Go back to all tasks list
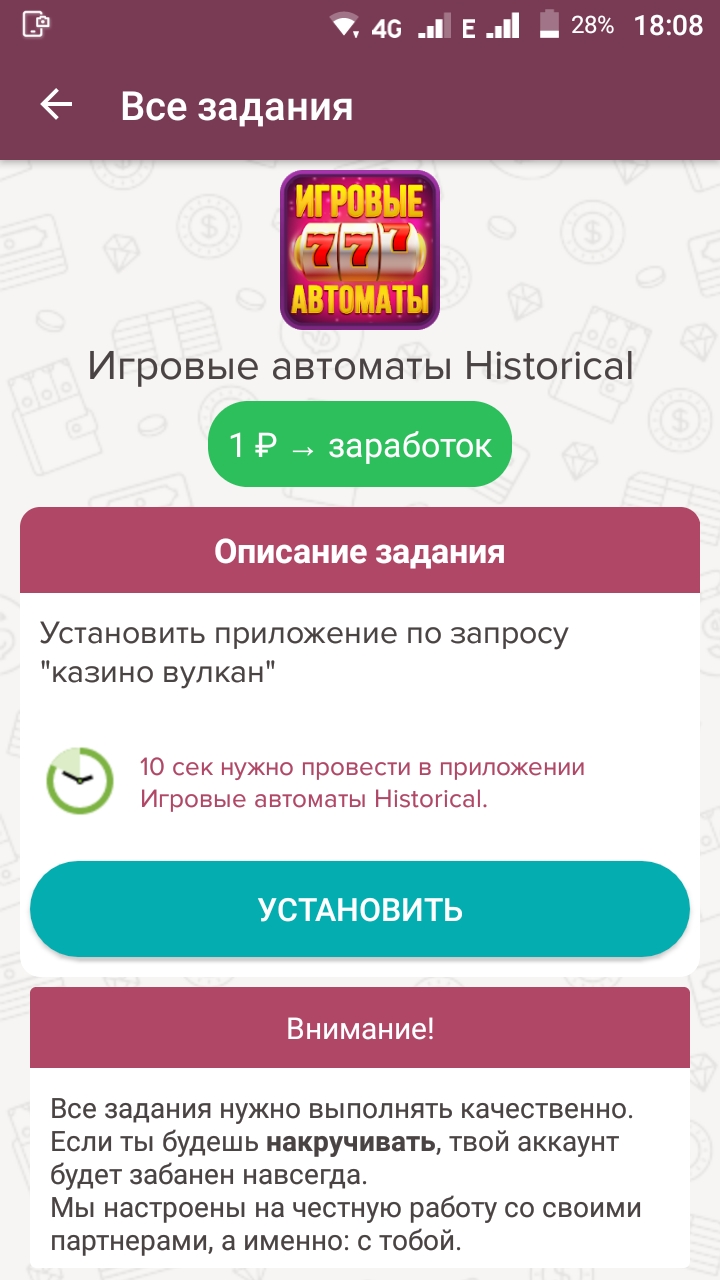The image size is (720, 1280). pyautogui.click(x=57, y=106)
